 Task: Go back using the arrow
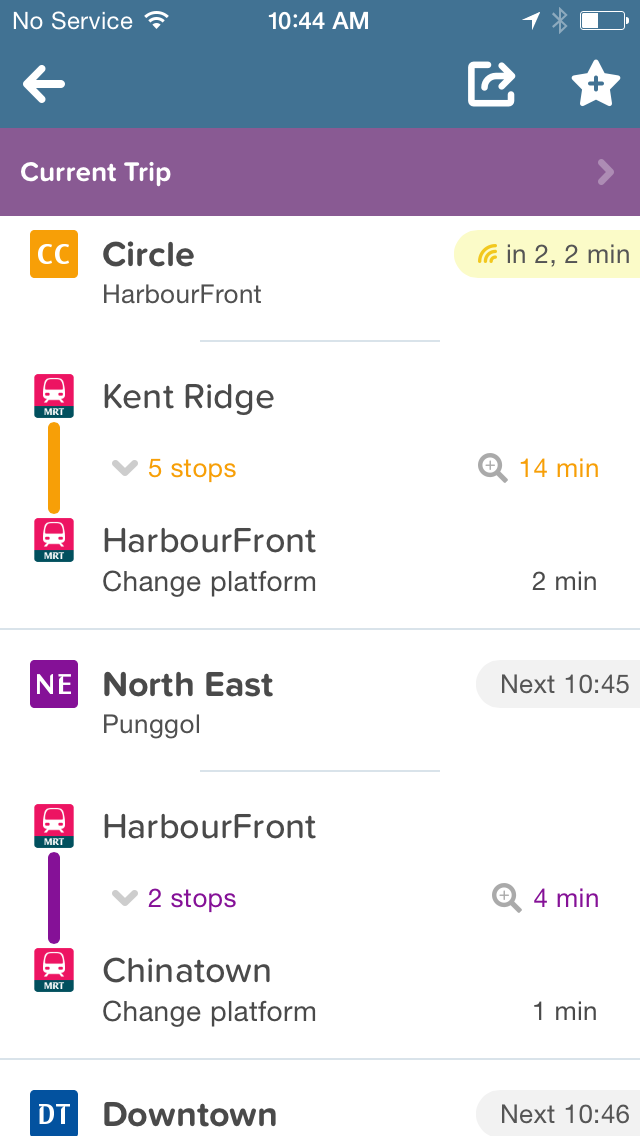(x=44, y=85)
